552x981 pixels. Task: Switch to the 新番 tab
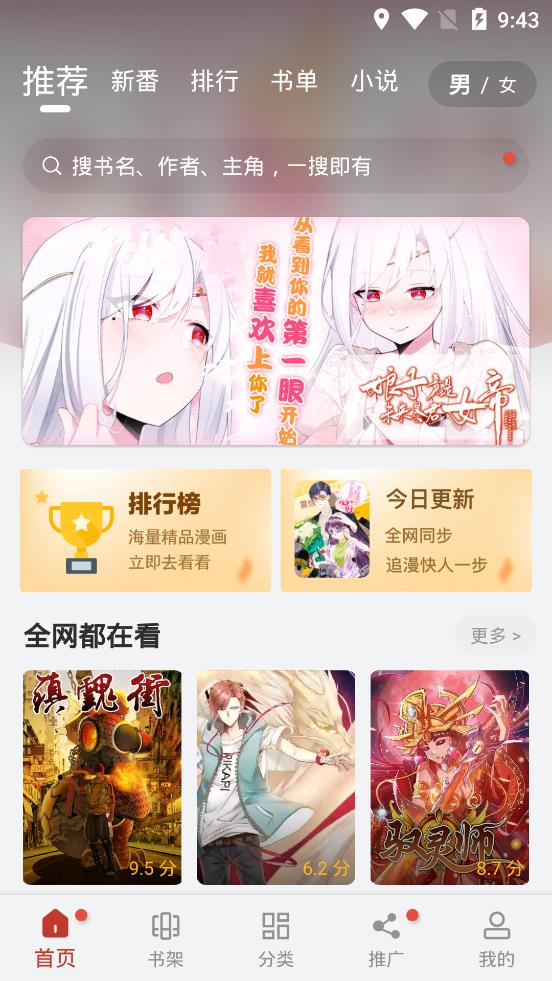[x=135, y=81]
